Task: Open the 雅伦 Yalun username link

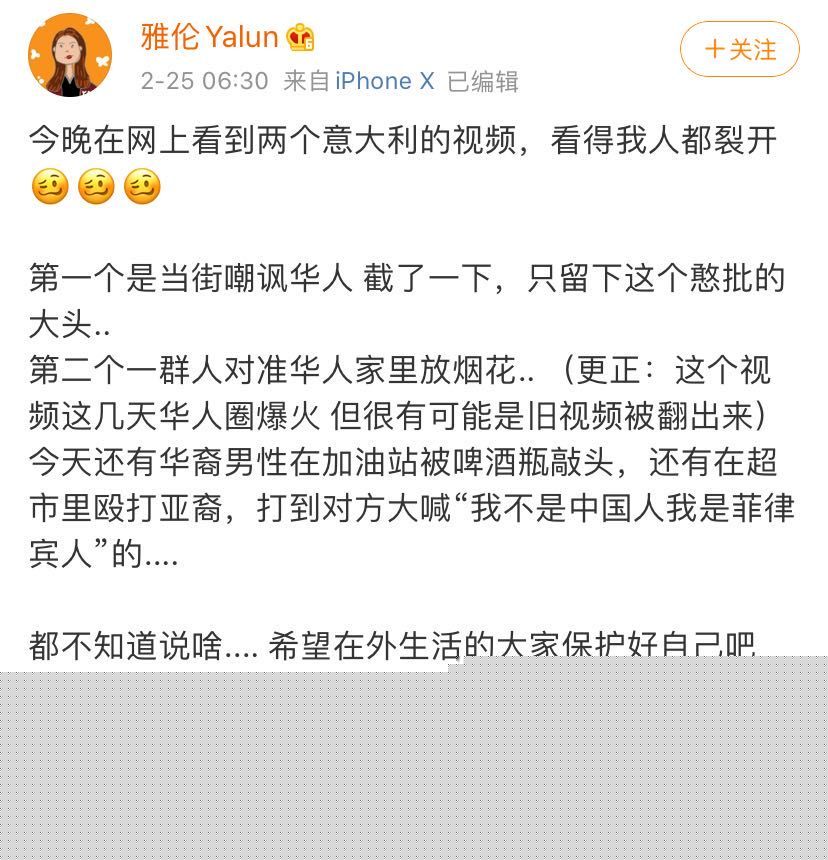Action: point(209,37)
